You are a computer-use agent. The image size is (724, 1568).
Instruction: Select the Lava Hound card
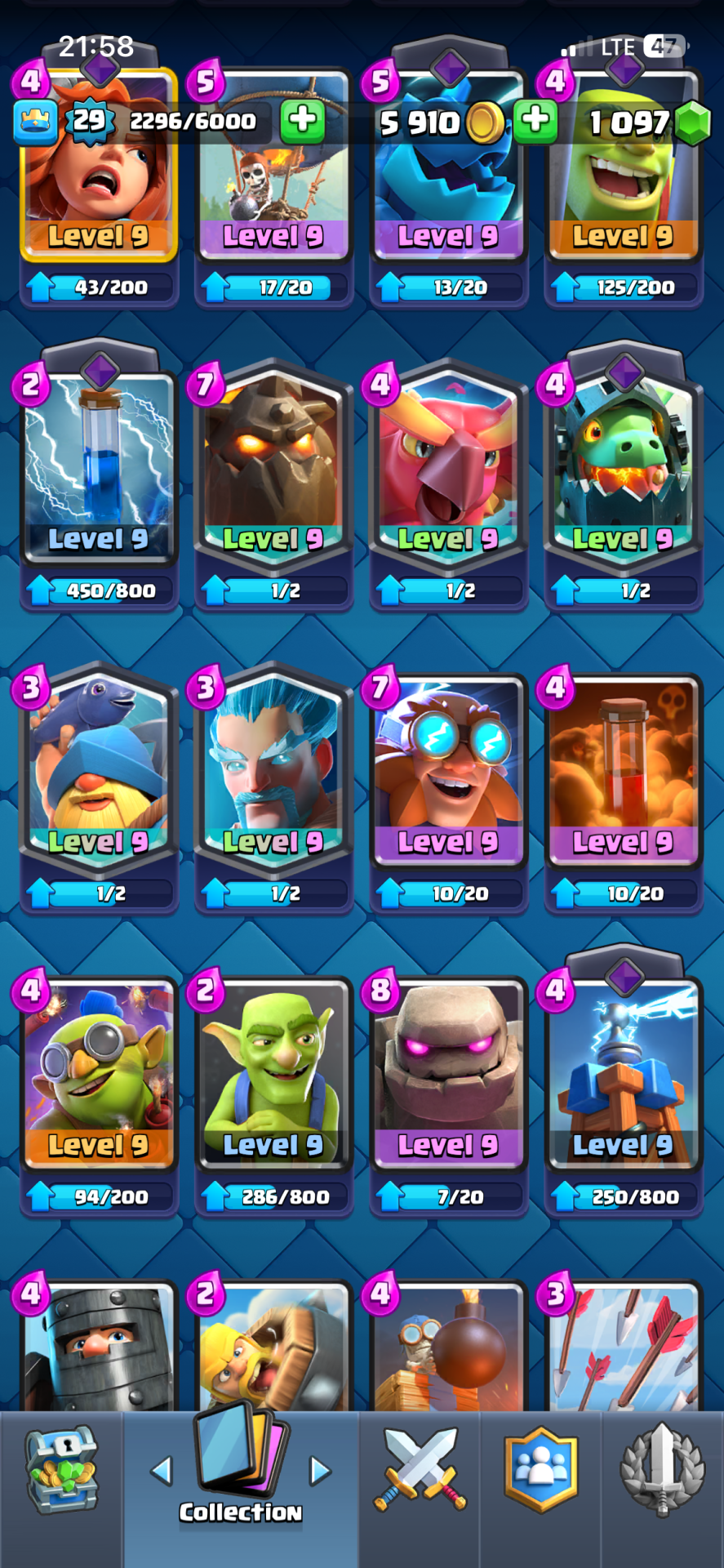pos(273,465)
